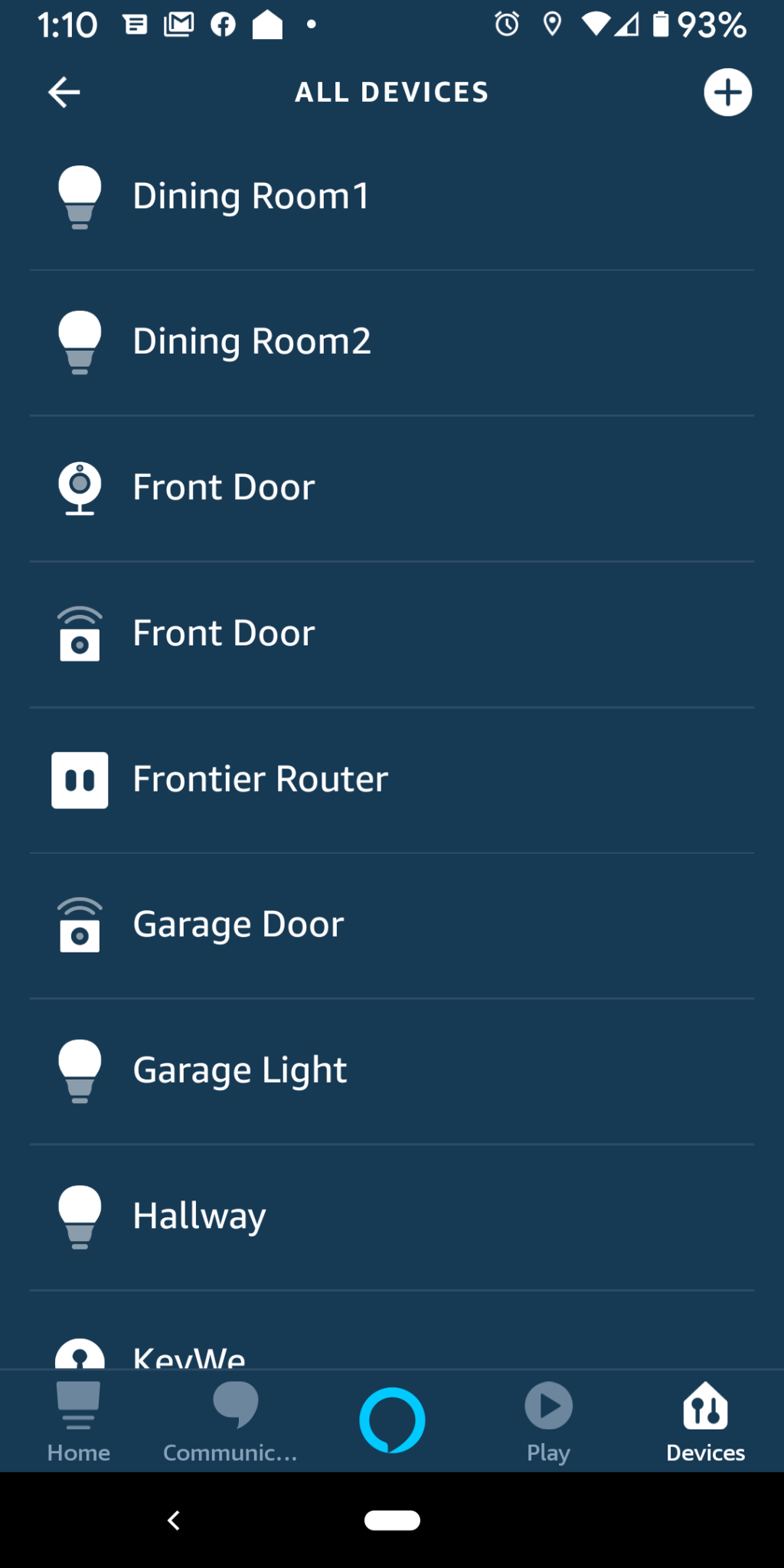The height and width of the screenshot is (1568, 784).
Task: Tap the plus button to add a device
Action: [x=727, y=91]
